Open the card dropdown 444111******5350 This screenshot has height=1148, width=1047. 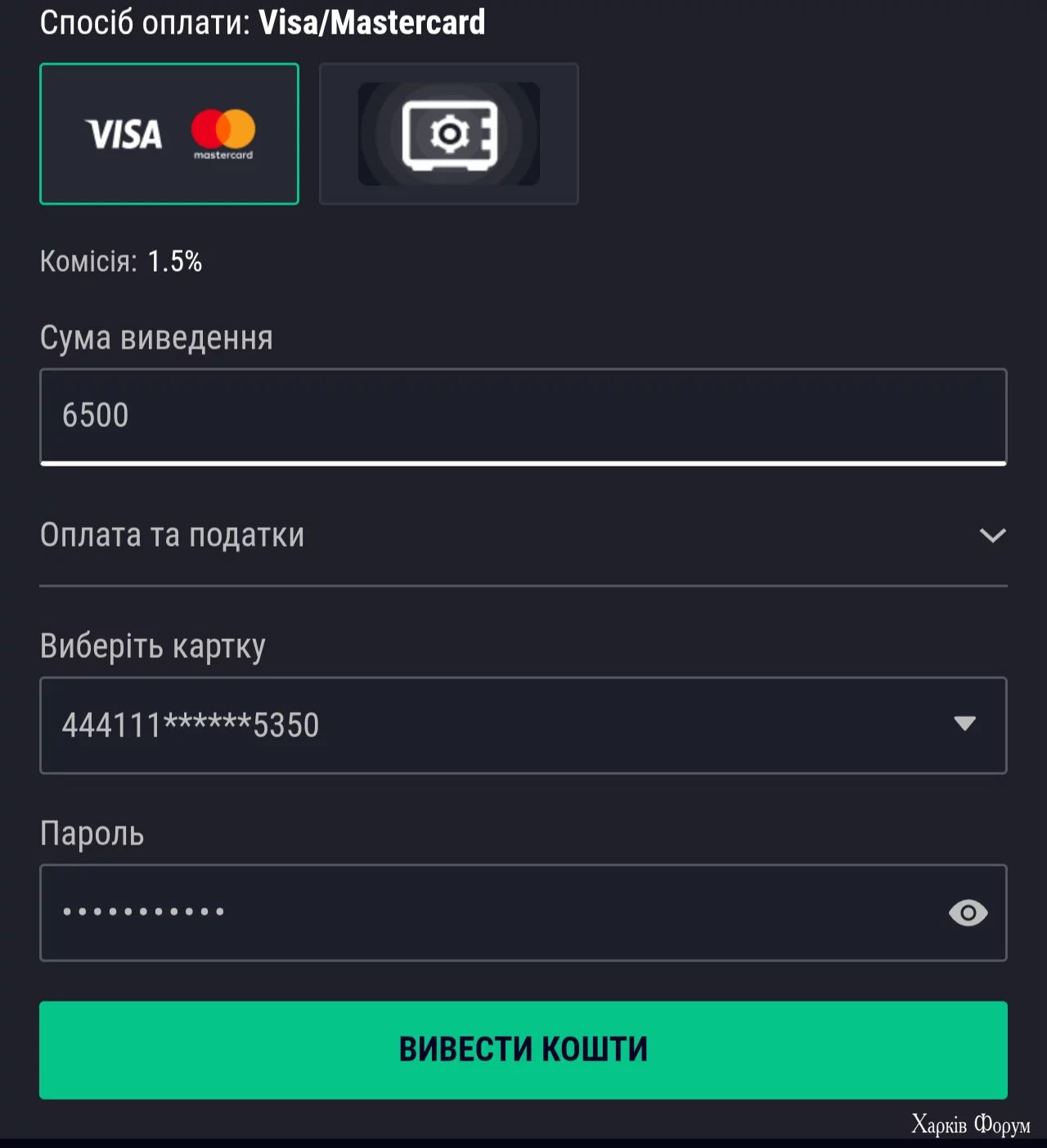tap(522, 725)
